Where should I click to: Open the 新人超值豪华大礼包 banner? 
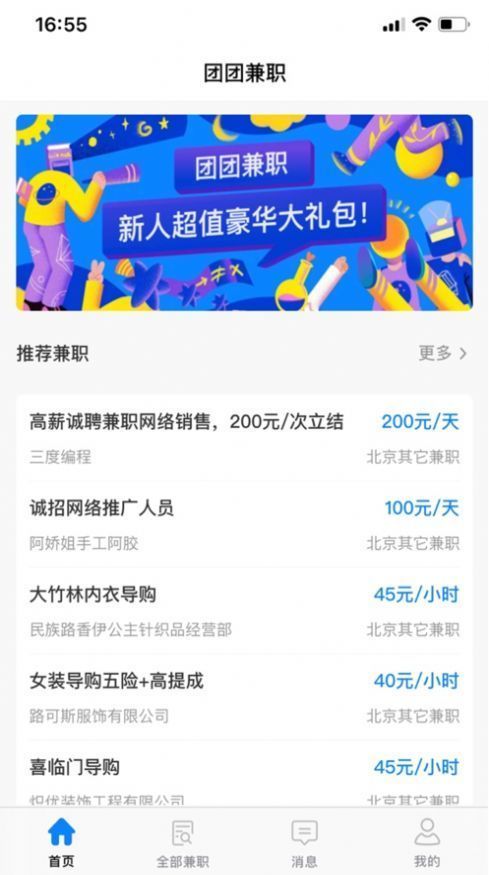[244, 213]
